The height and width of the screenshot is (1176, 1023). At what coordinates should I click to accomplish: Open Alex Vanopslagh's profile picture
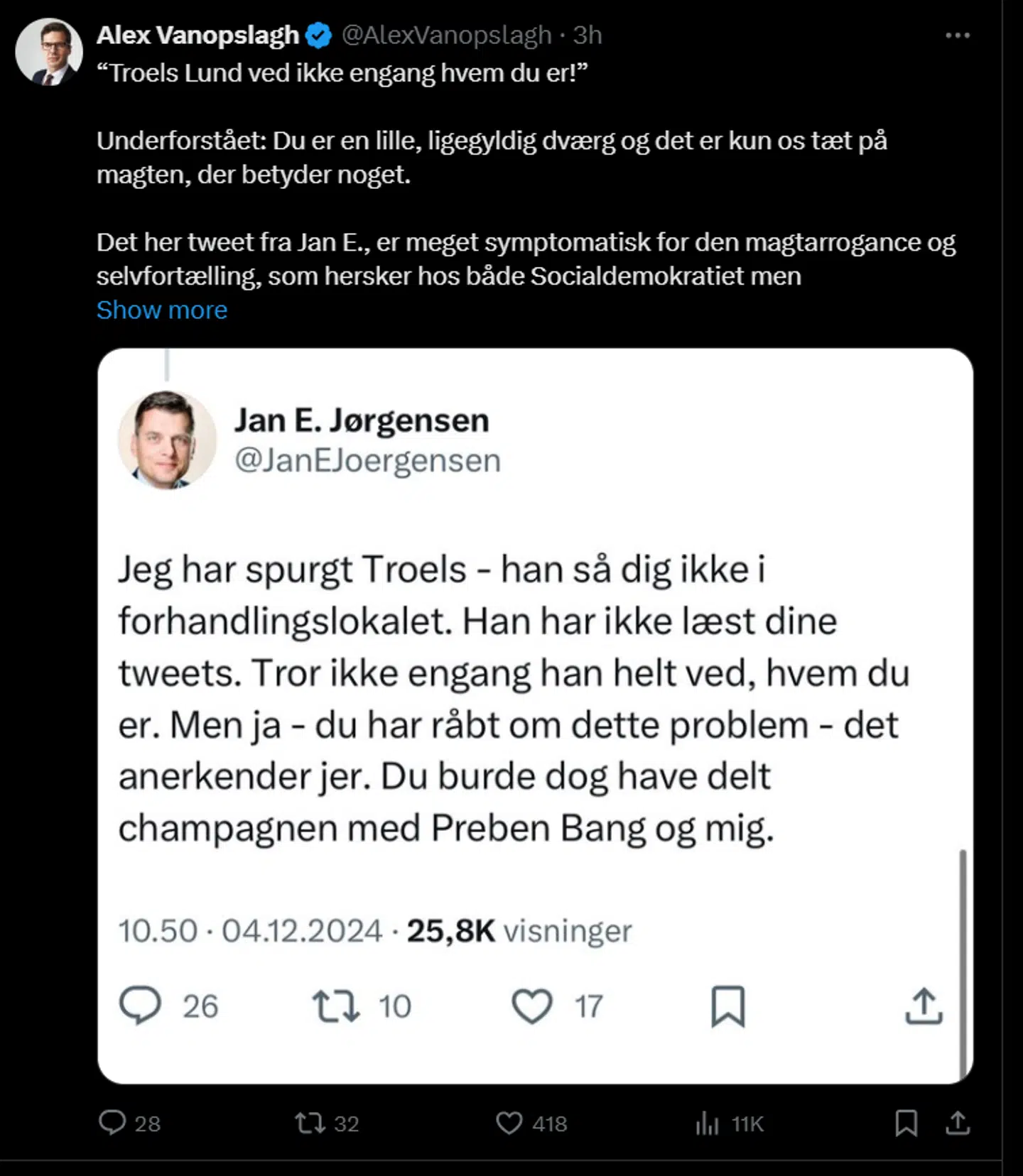coord(49,53)
